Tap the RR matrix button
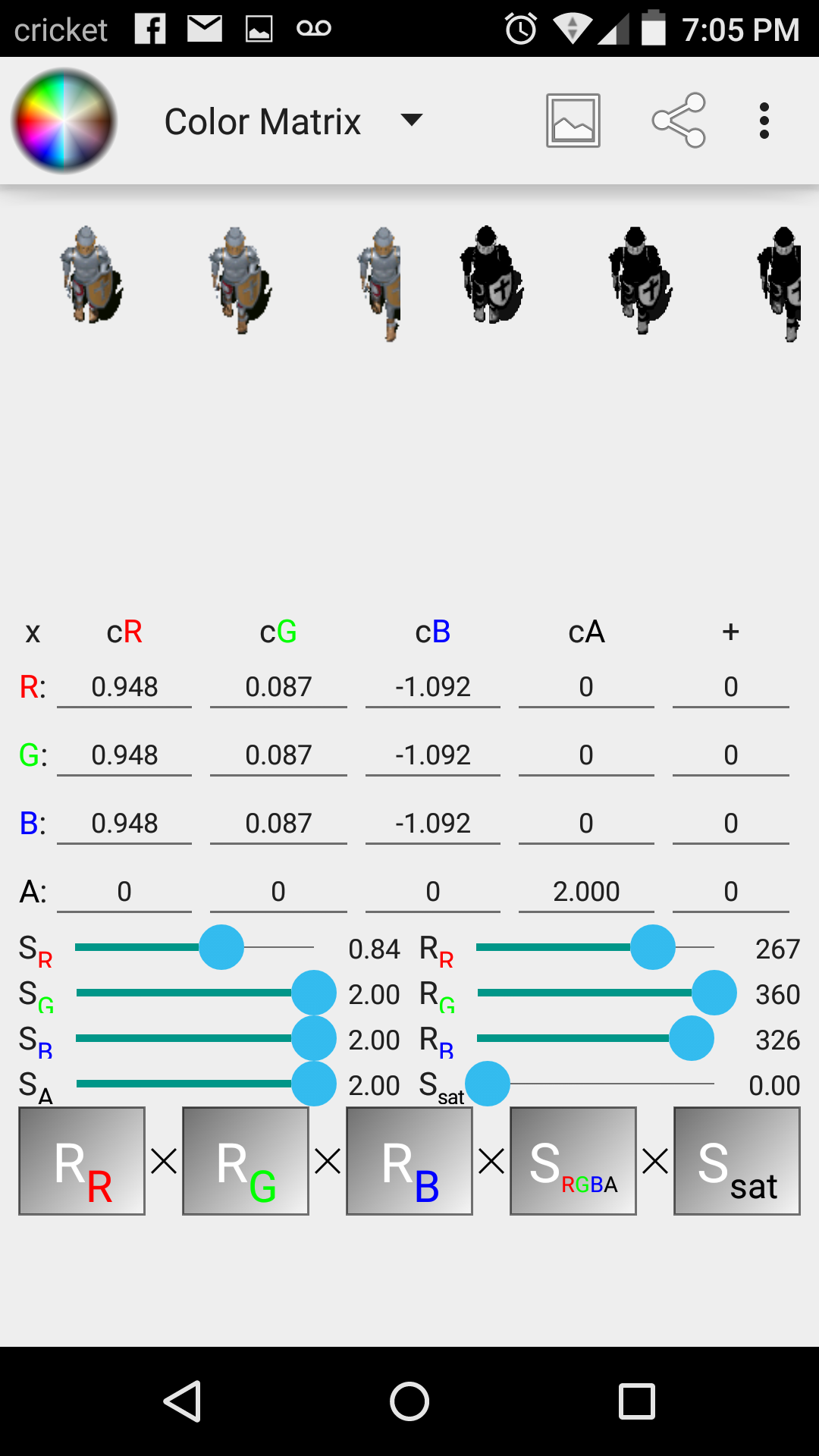This screenshot has width=819, height=1456. click(x=82, y=1161)
